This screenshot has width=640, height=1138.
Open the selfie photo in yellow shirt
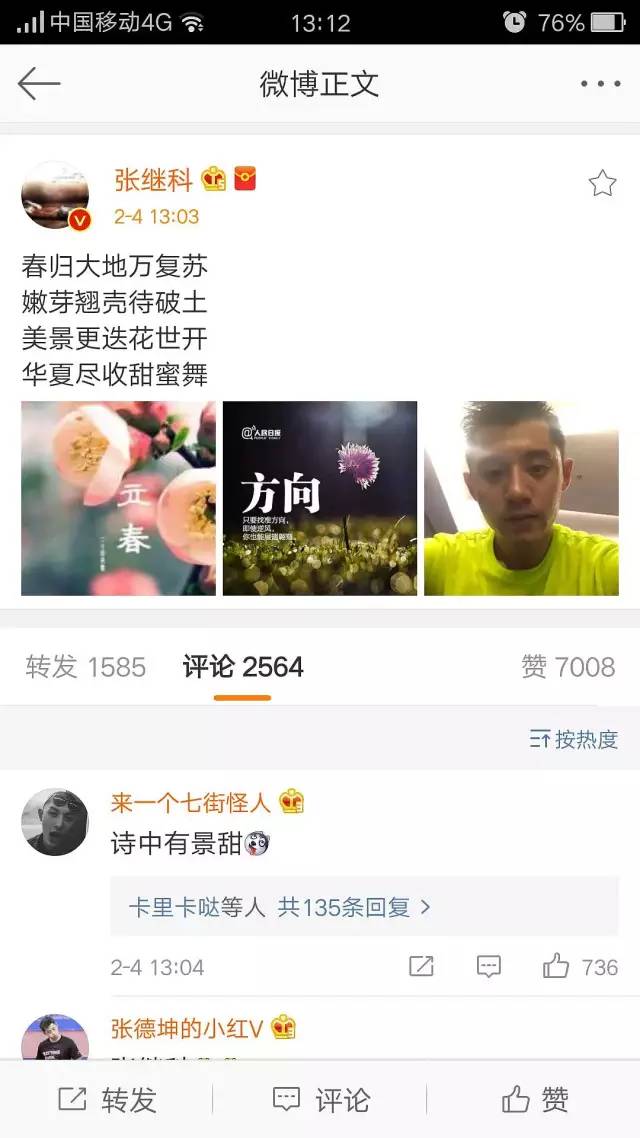click(522, 499)
